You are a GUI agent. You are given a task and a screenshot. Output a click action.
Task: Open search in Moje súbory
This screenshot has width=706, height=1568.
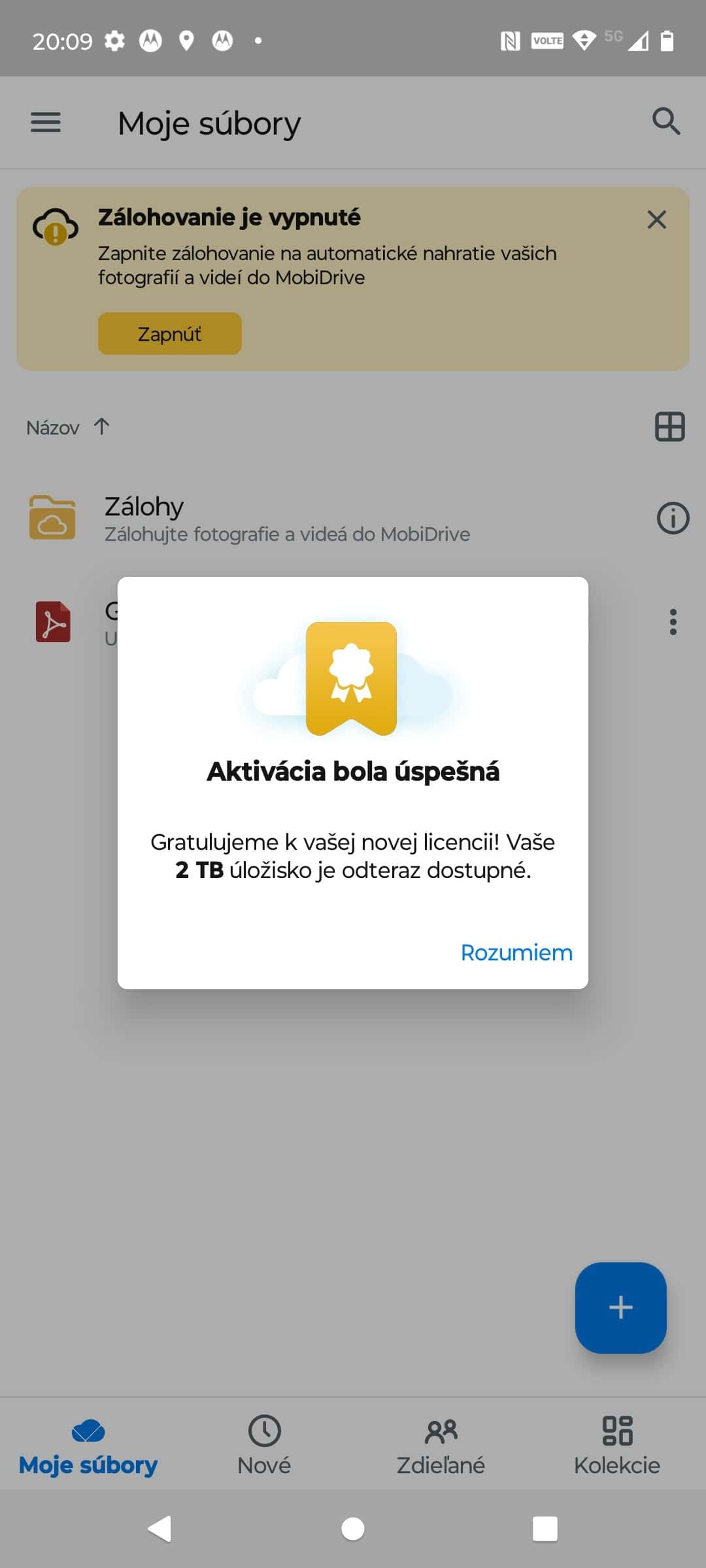point(665,122)
